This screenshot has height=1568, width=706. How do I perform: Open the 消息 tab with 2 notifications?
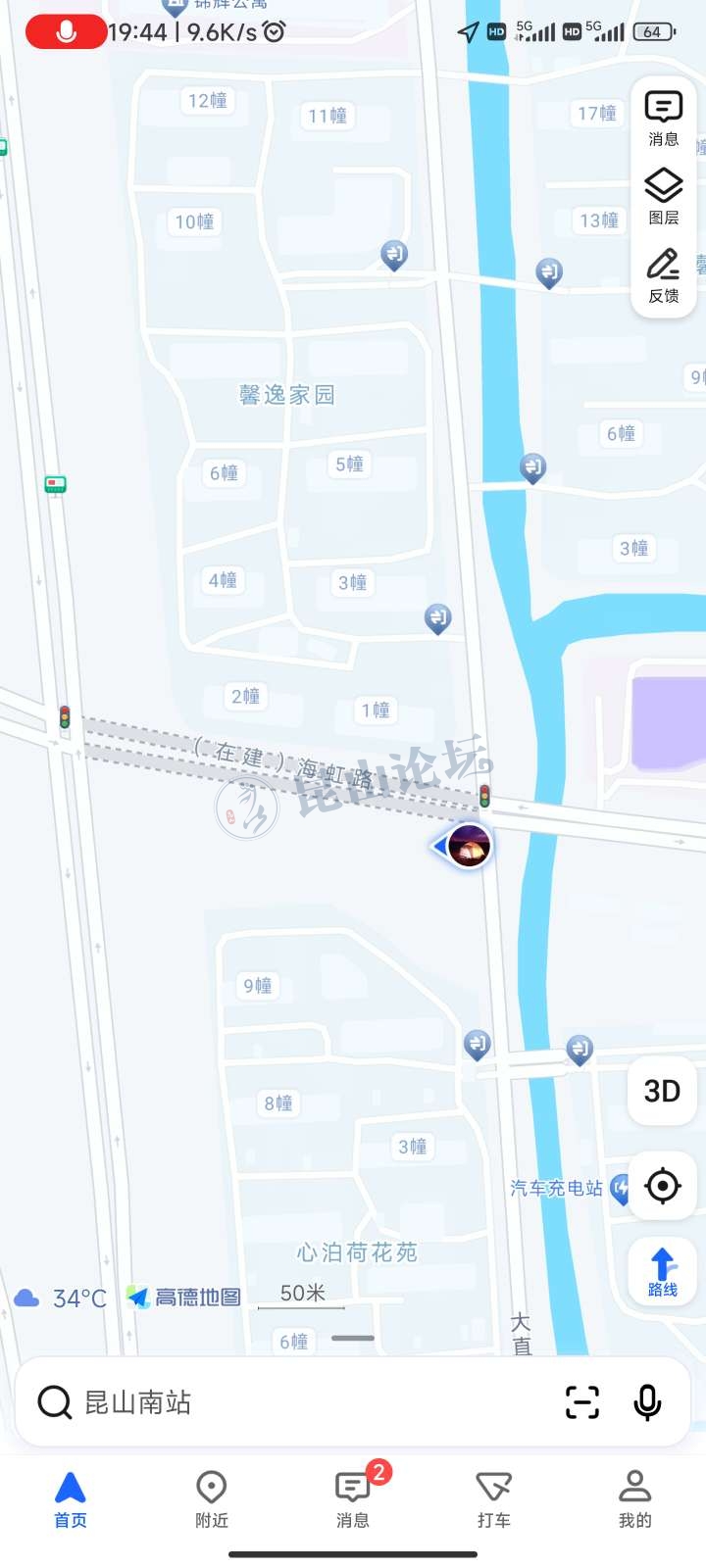pyautogui.click(x=353, y=1499)
